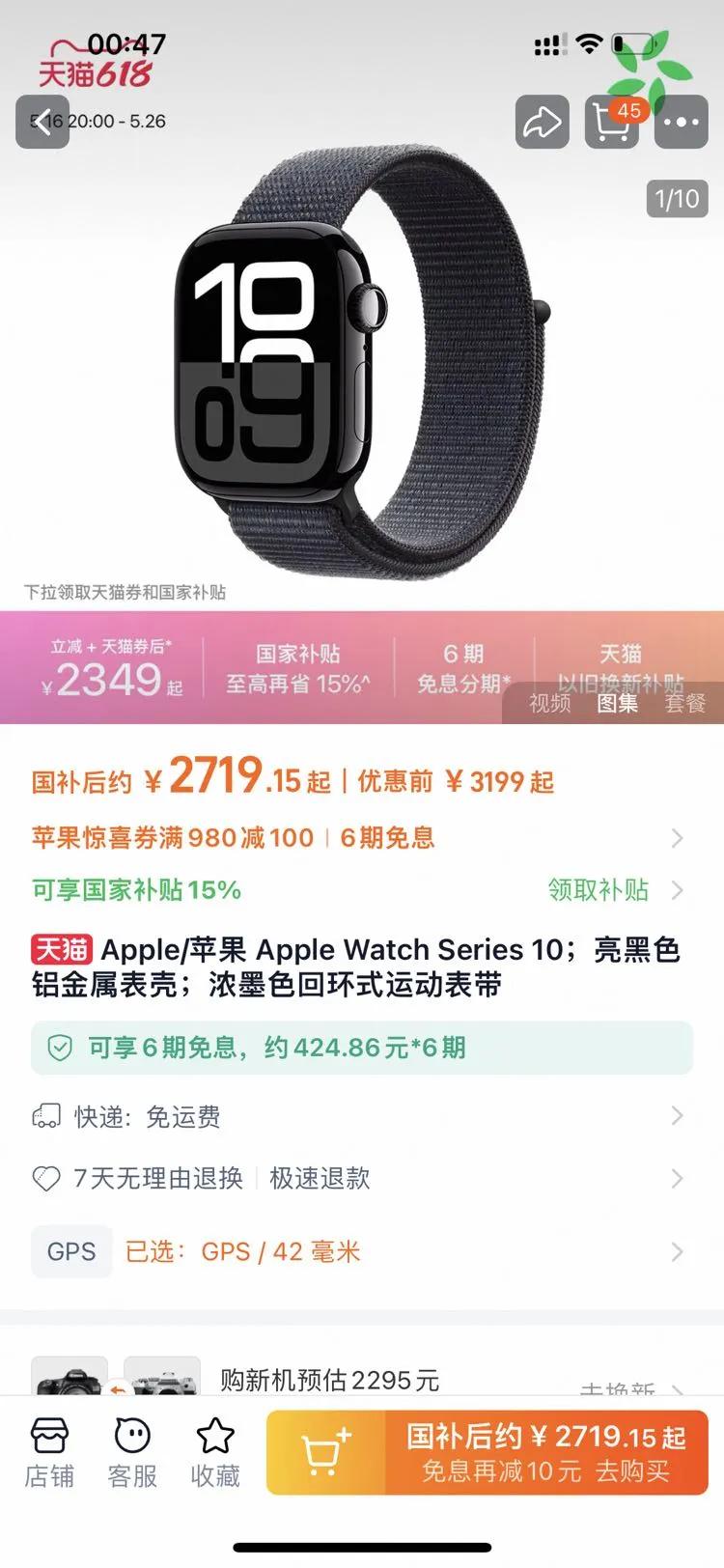Contact 客服 customer service

click(132, 1452)
